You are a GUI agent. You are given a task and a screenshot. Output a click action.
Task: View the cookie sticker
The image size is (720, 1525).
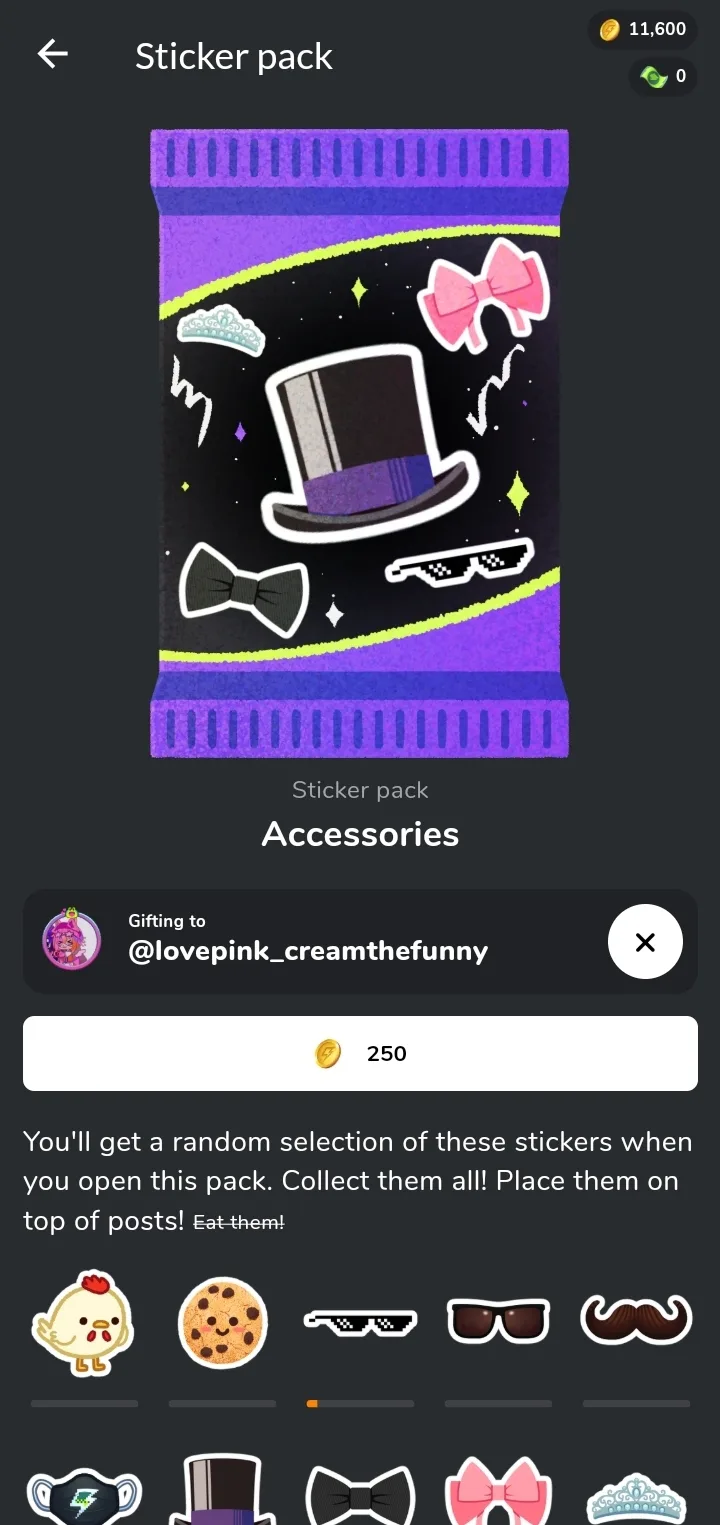point(222,1323)
